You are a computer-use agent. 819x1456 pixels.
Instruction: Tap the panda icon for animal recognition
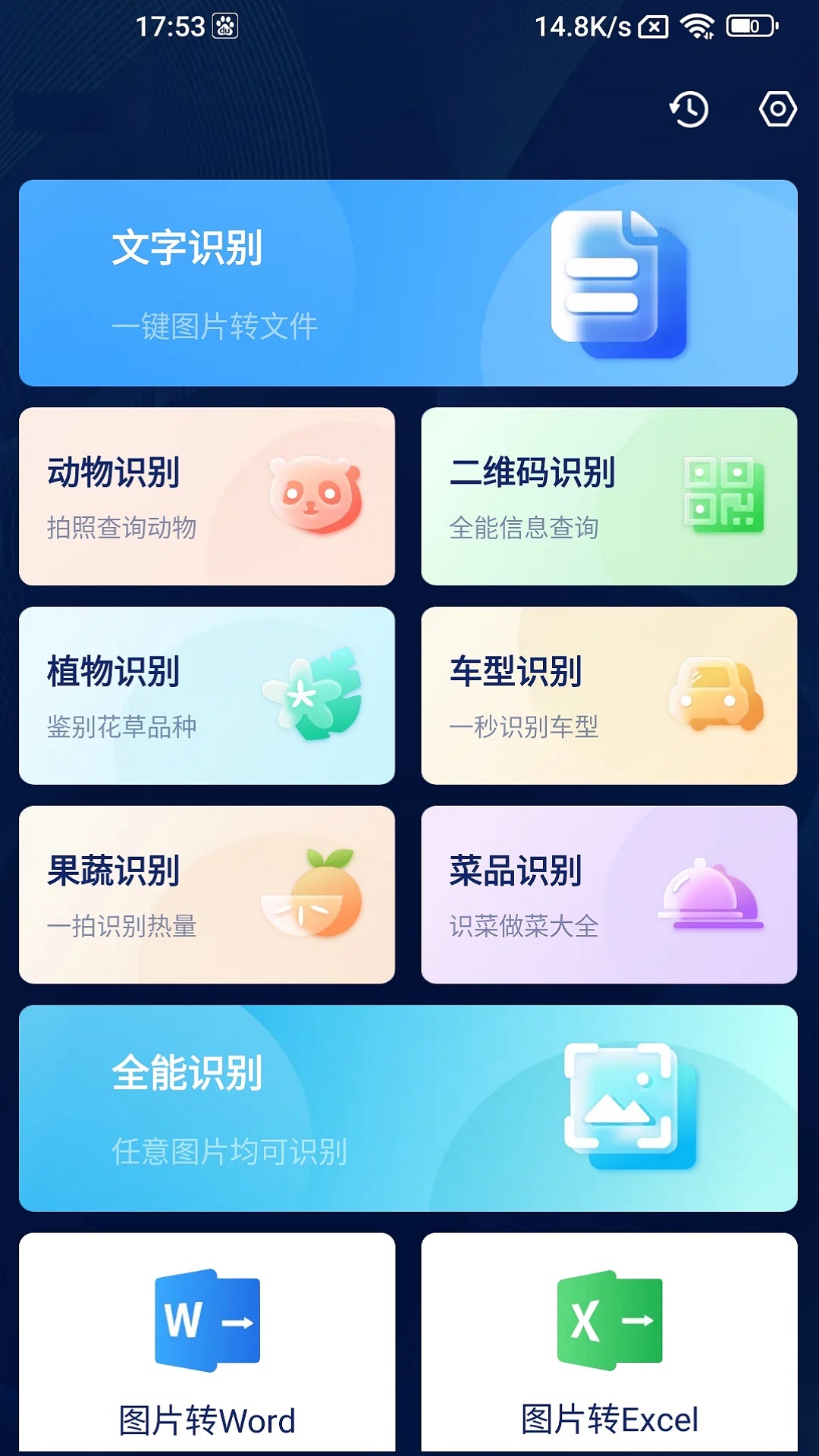click(313, 493)
